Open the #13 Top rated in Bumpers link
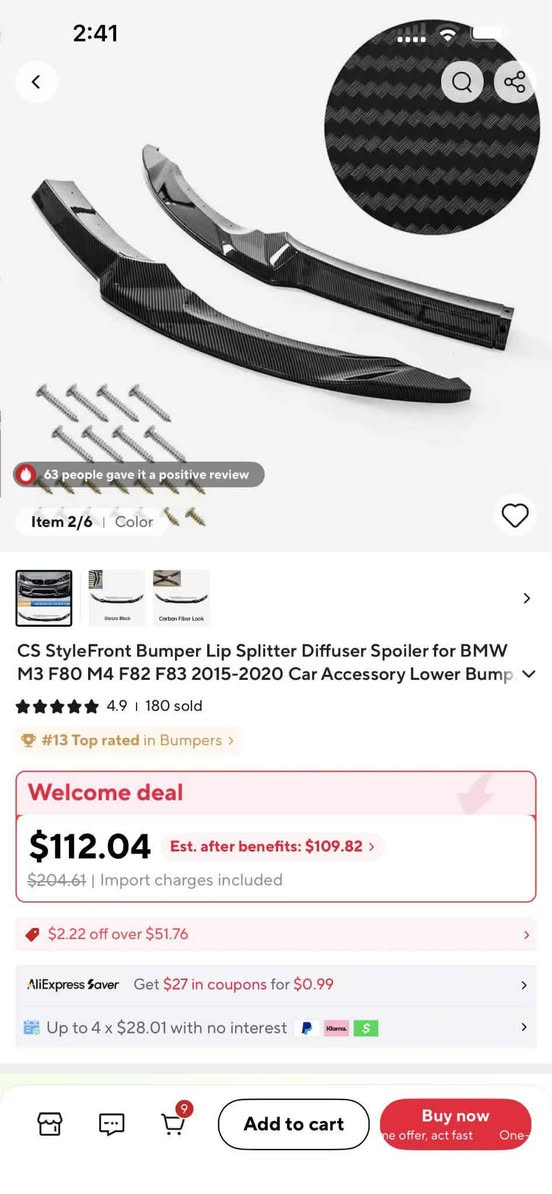The height and width of the screenshot is (1194, 552). tap(127, 740)
